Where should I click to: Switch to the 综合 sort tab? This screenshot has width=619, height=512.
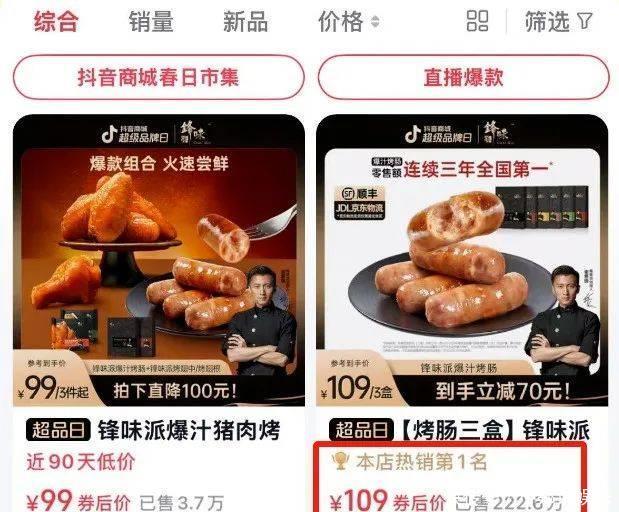coord(56,22)
